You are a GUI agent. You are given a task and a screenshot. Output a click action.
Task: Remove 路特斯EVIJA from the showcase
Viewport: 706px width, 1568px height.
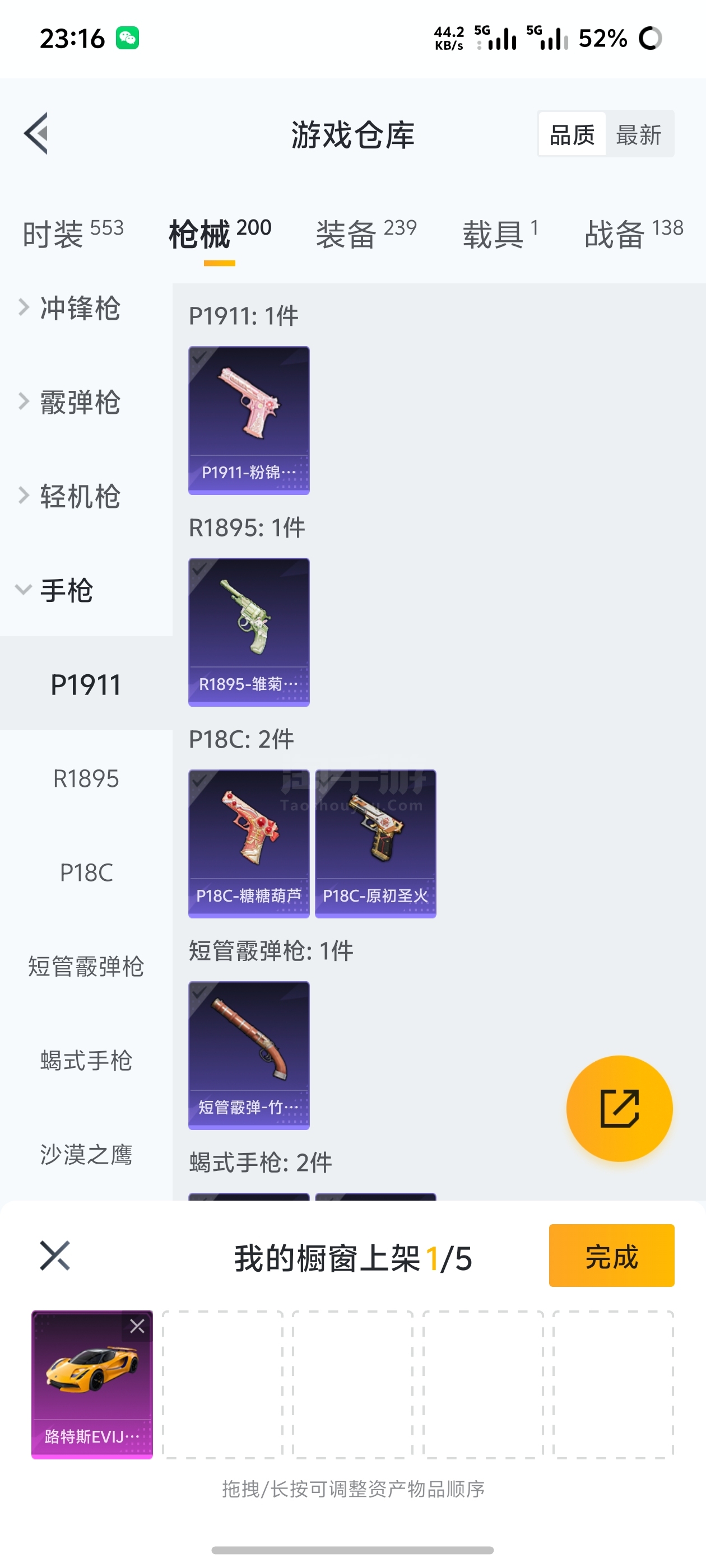137,1326
